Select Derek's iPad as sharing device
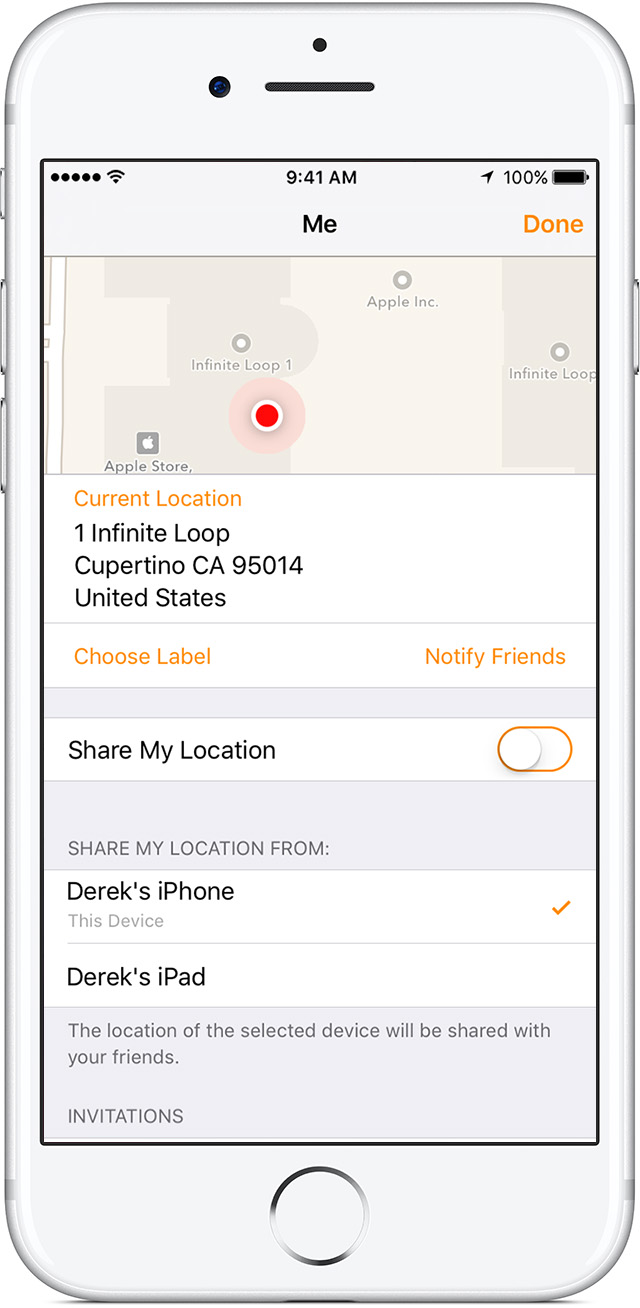The height and width of the screenshot is (1308, 640). tap(320, 976)
